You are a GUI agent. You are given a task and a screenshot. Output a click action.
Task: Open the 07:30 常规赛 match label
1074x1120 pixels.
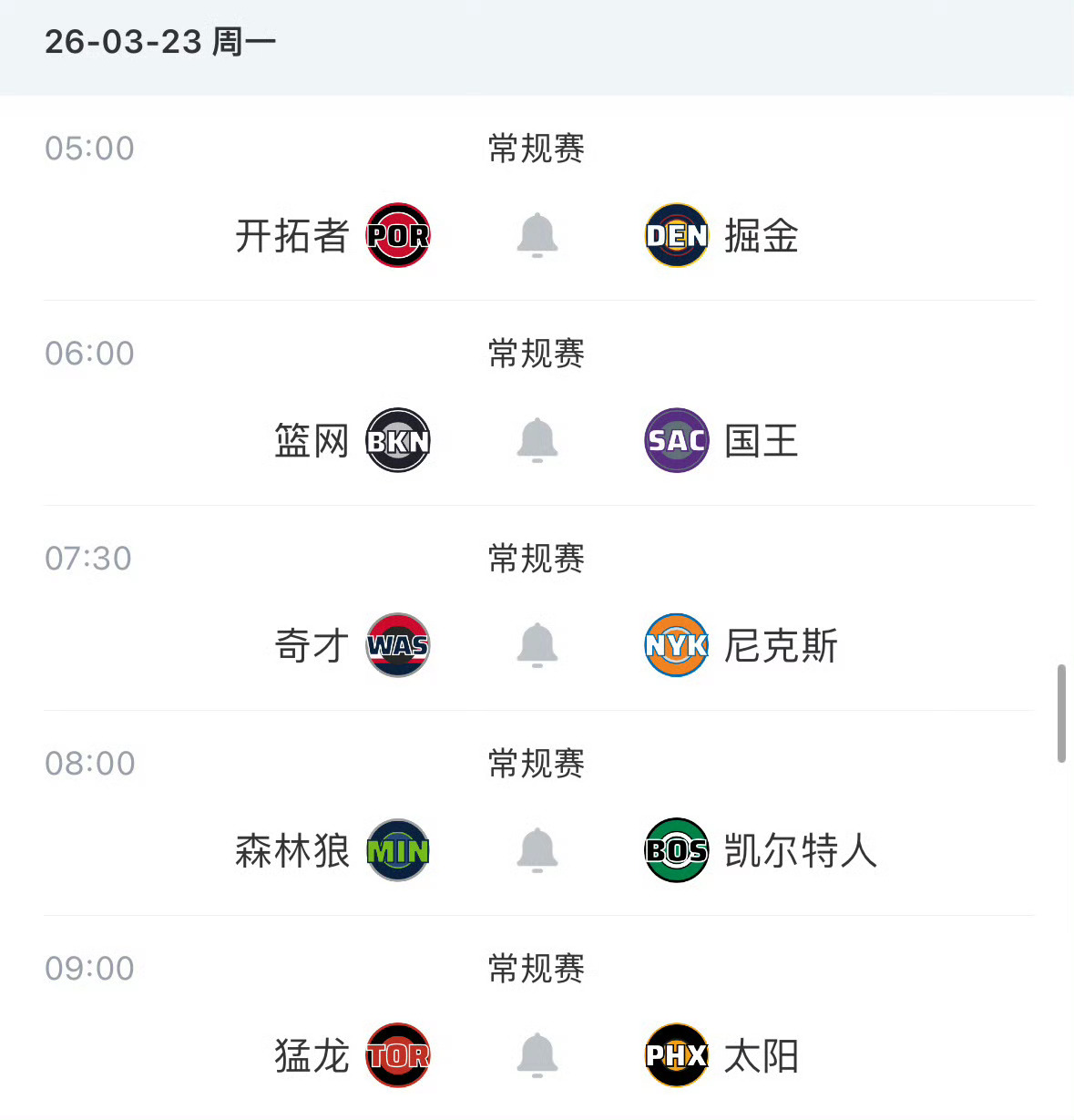pos(536,559)
